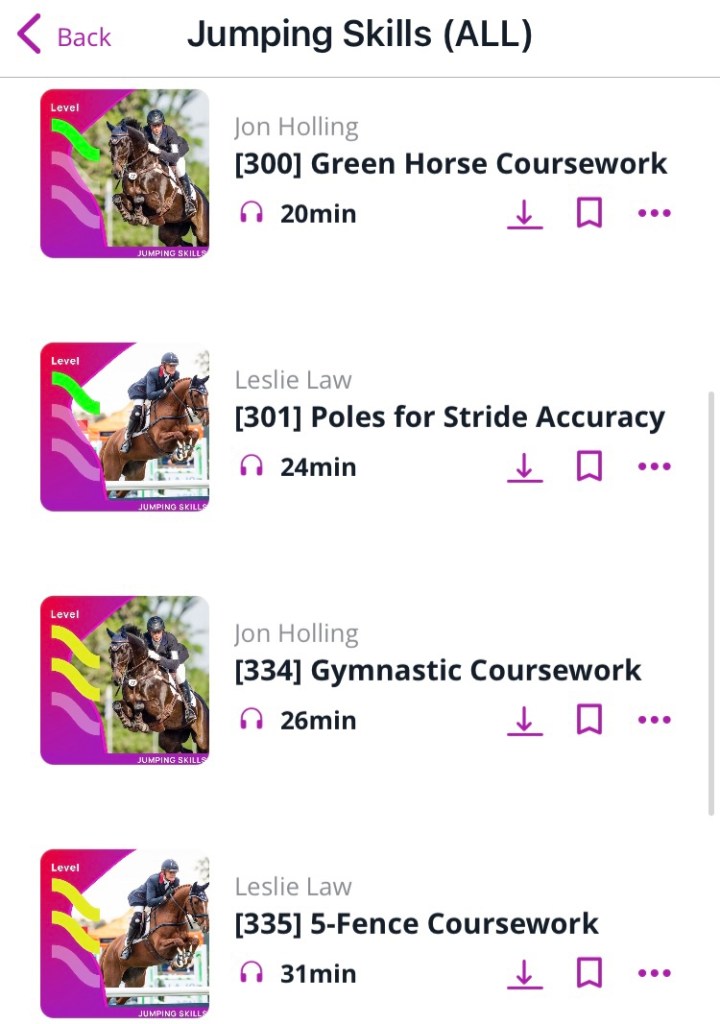Image resolution: width=720 pixels, height=1024 pixels.
Task: Open [334] Gymnastic Coursework lesson
Action: coord(438,670)
